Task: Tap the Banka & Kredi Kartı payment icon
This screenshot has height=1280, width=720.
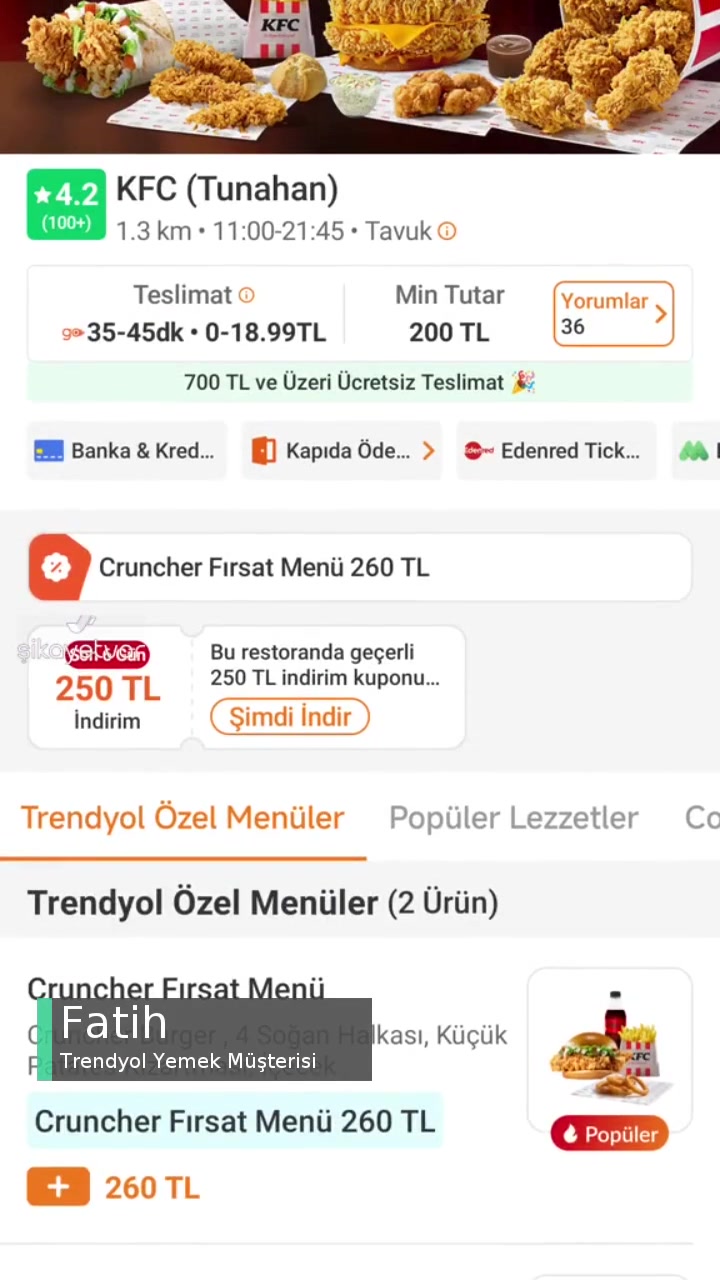Action: 48,451
